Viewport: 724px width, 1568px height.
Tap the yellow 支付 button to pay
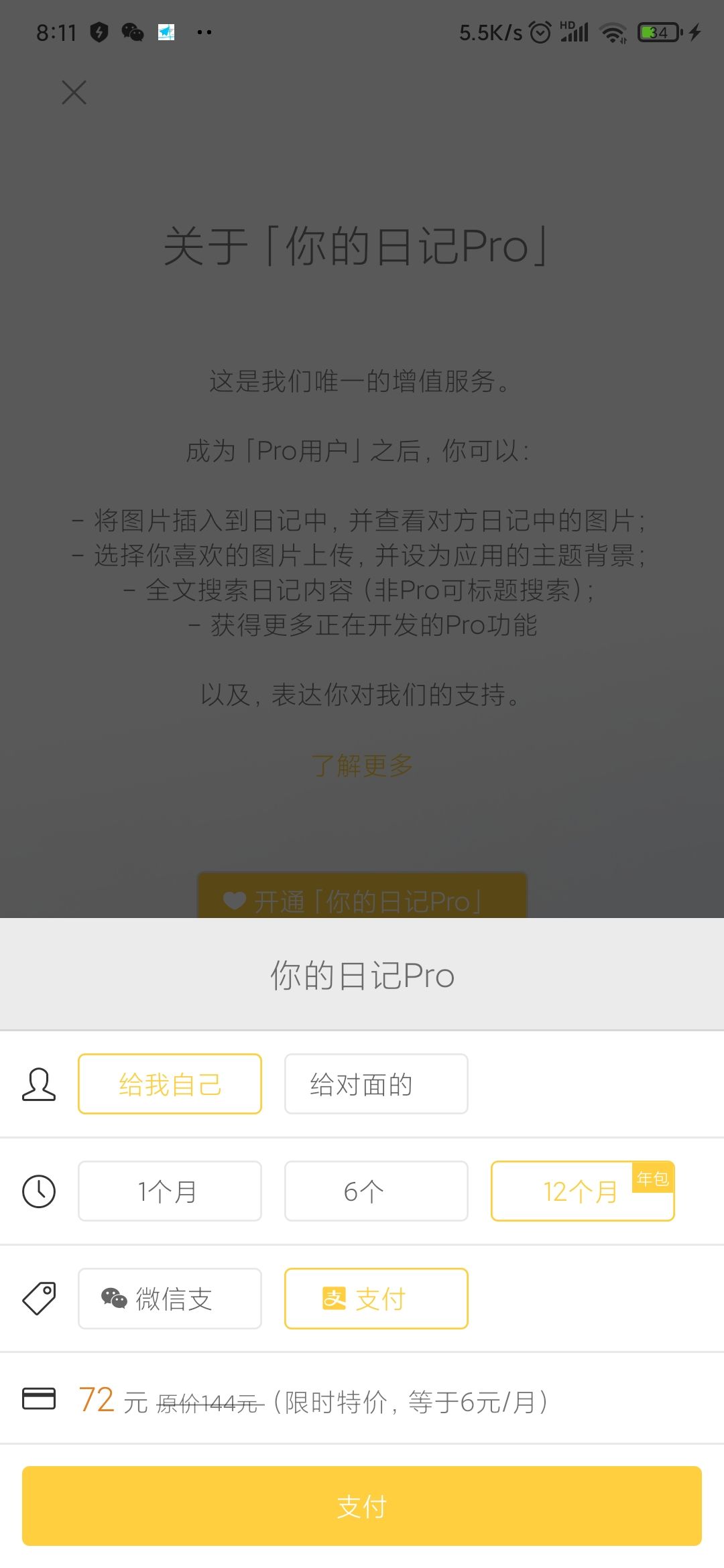click(362, 1506)
